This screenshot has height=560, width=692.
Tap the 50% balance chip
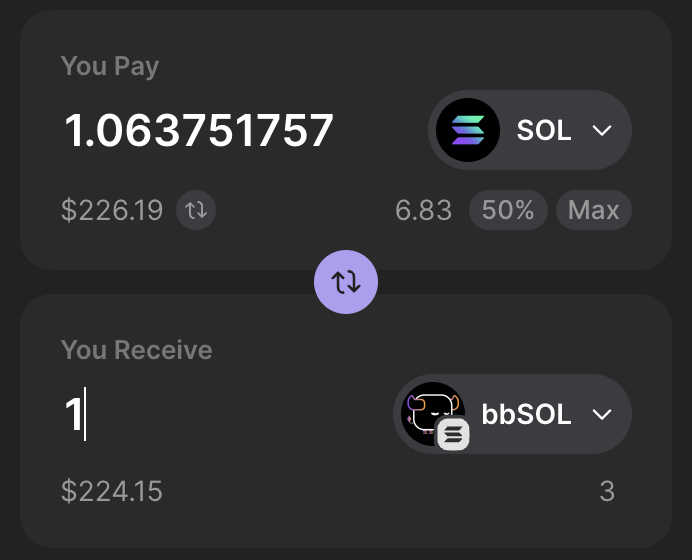[508, 210]
